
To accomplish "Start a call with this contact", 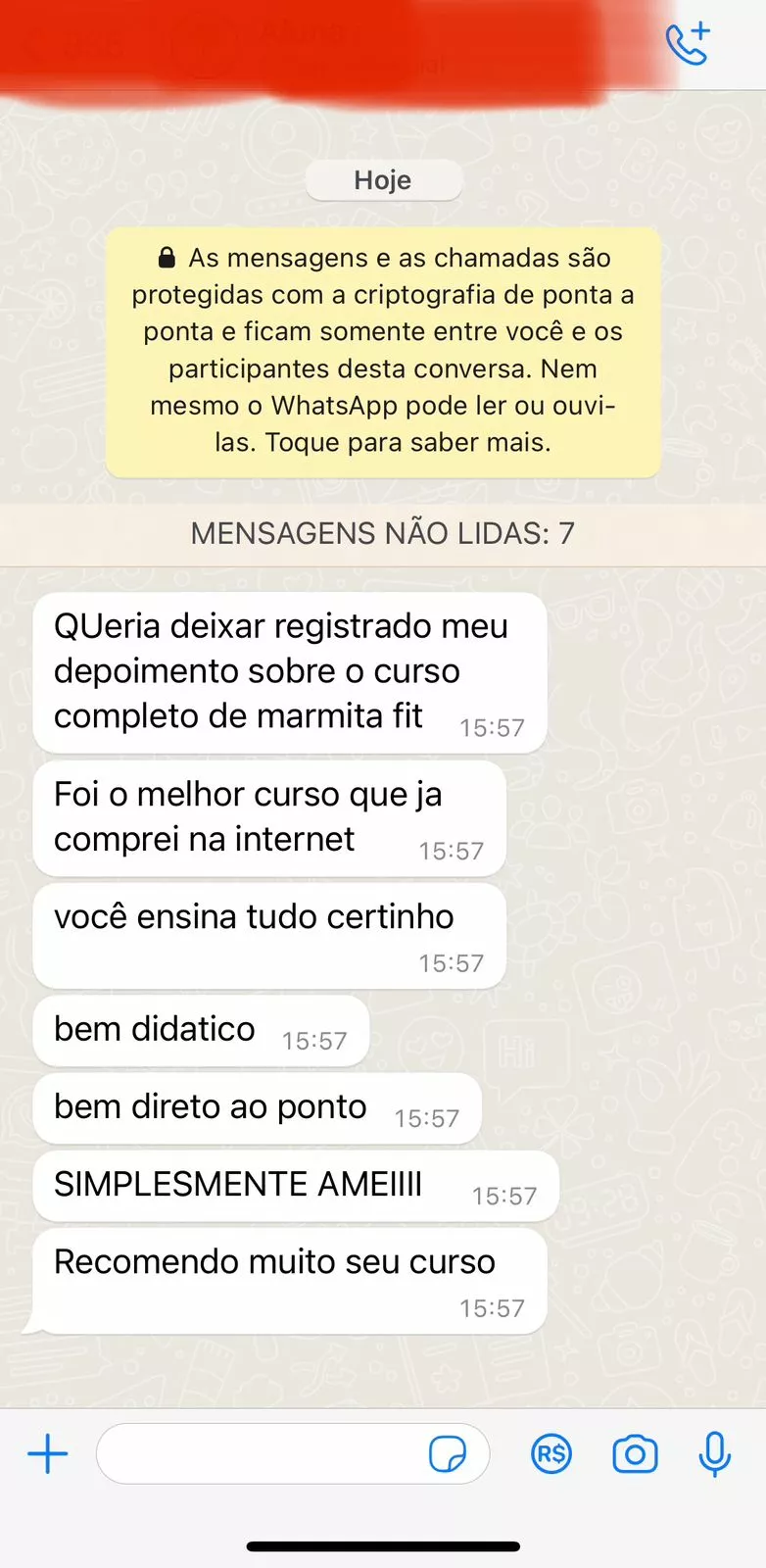I will (x=687, y=44).
